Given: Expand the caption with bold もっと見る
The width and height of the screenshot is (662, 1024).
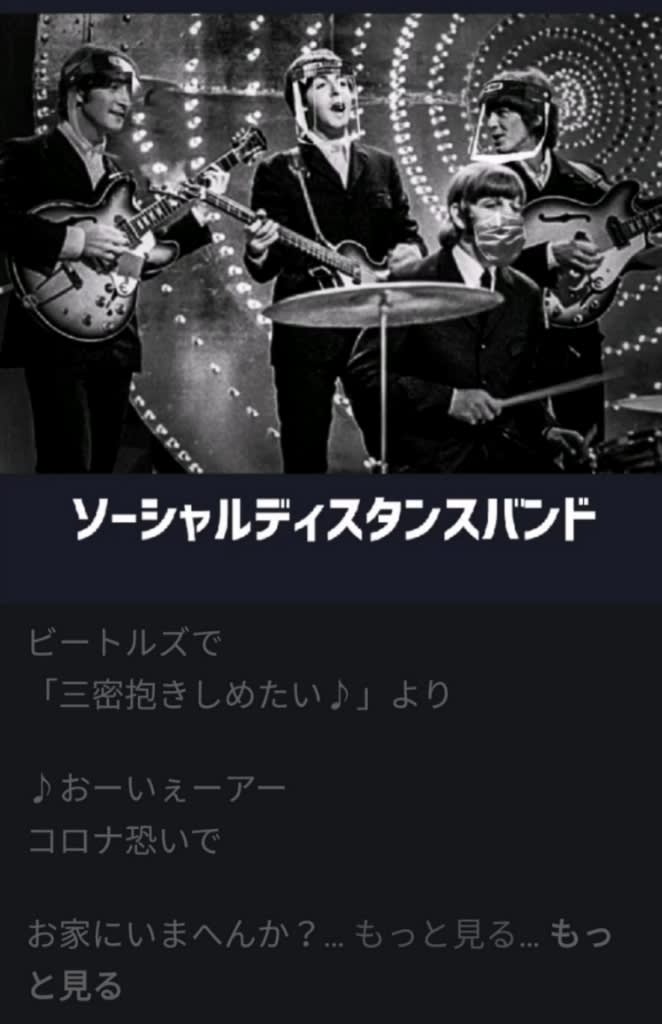Looking at the screenshot, I should (581, 937).
